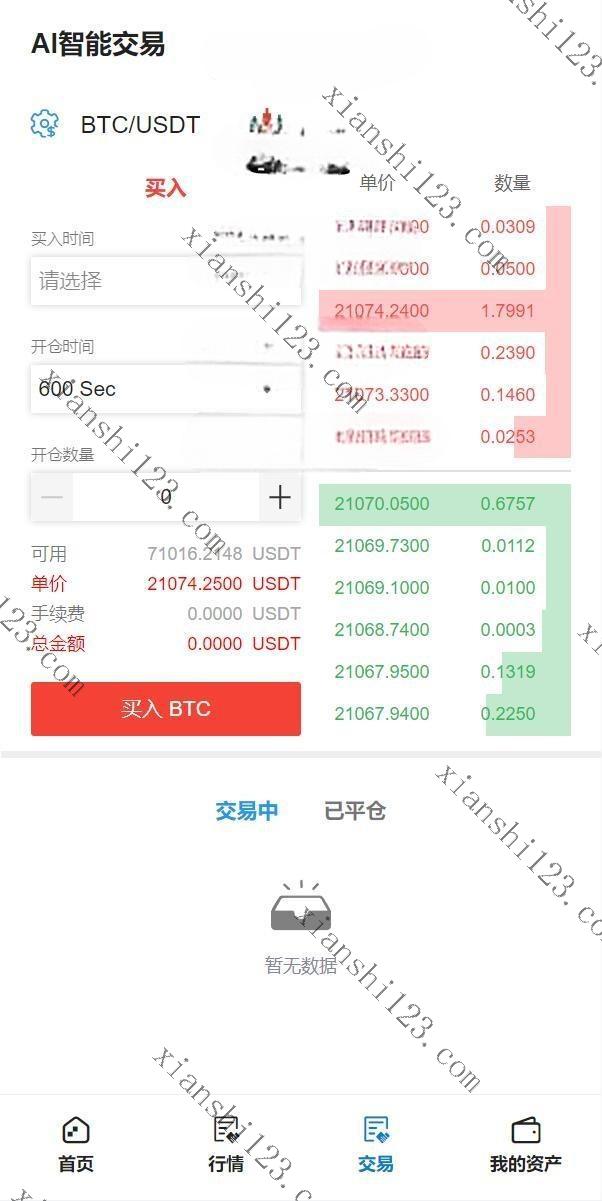Image resolution: width=602 pixels, height=1201 pixels.
Task: Tap the 买入 BTC button
Action: (166, 709)
